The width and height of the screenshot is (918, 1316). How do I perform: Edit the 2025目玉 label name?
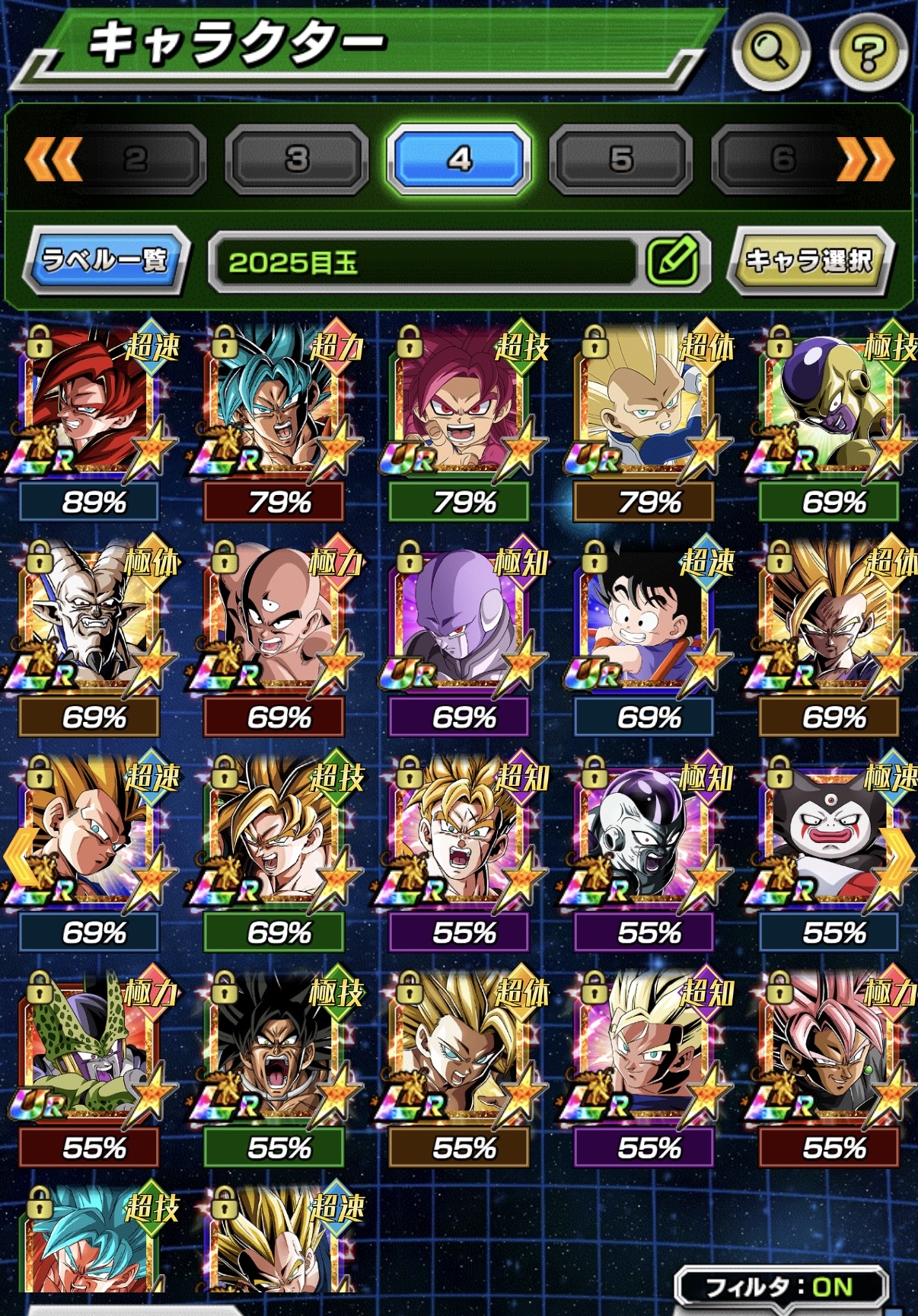tap(672, 261)
